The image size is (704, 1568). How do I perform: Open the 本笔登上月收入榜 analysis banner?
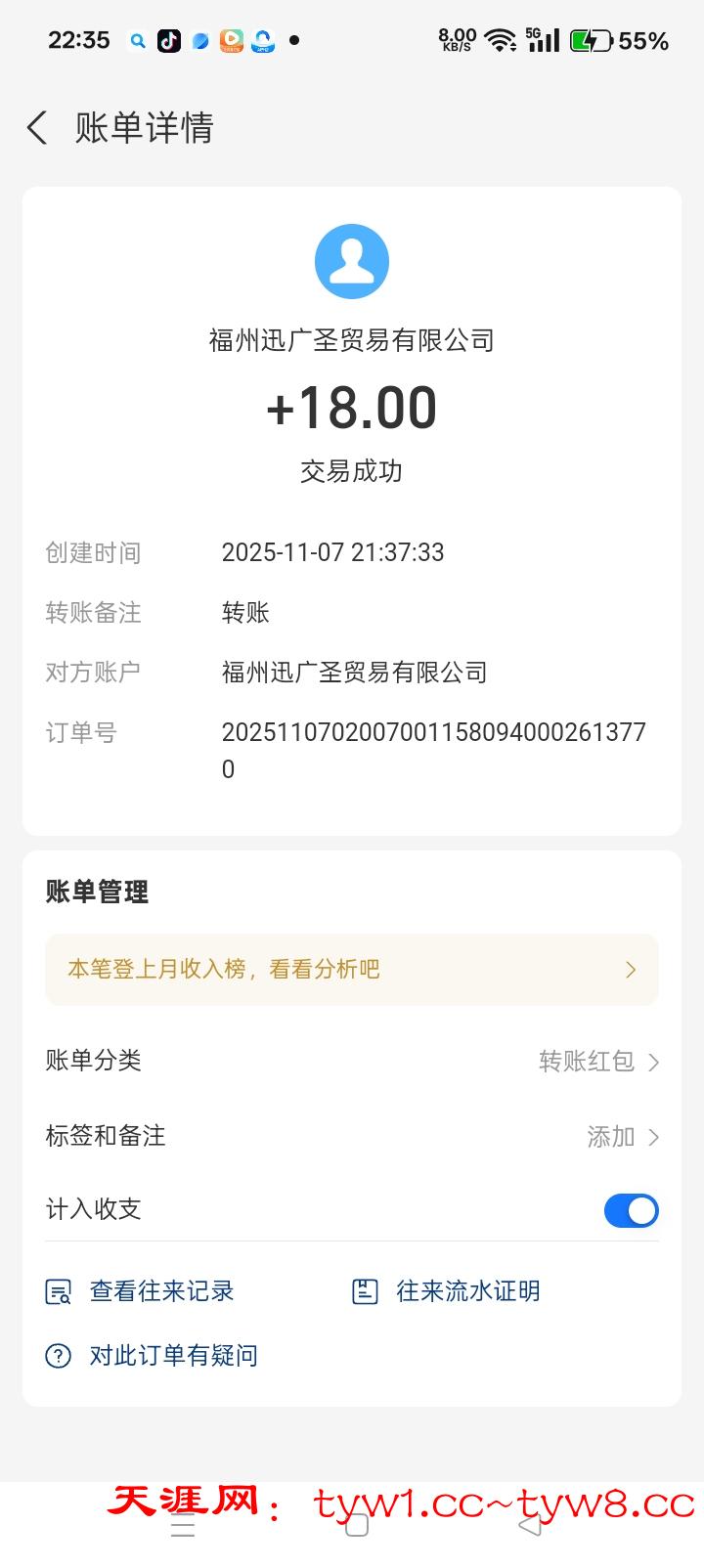tap(352, 970)
